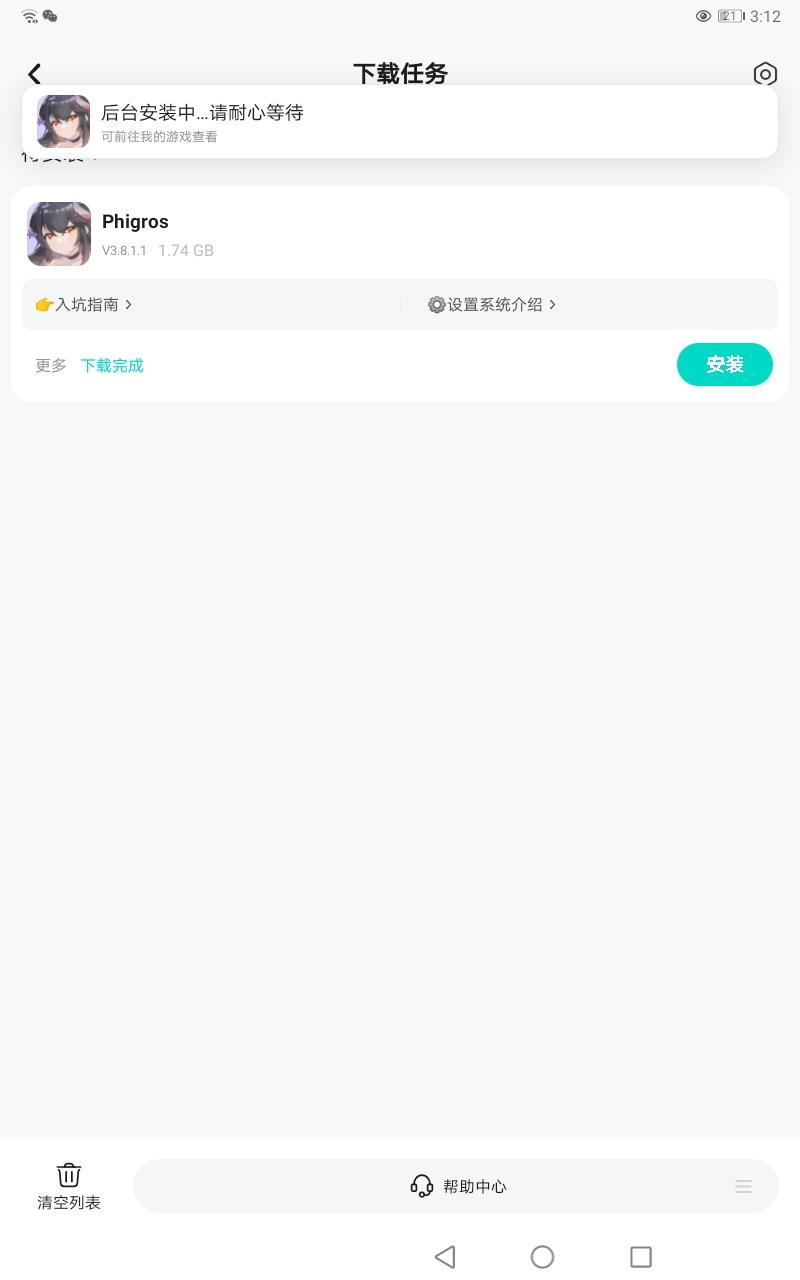Tap the back arrow to leave 下载任务
Image resolution: width=800 pixels, height=1280 pixels.
(x=34, y=74)
